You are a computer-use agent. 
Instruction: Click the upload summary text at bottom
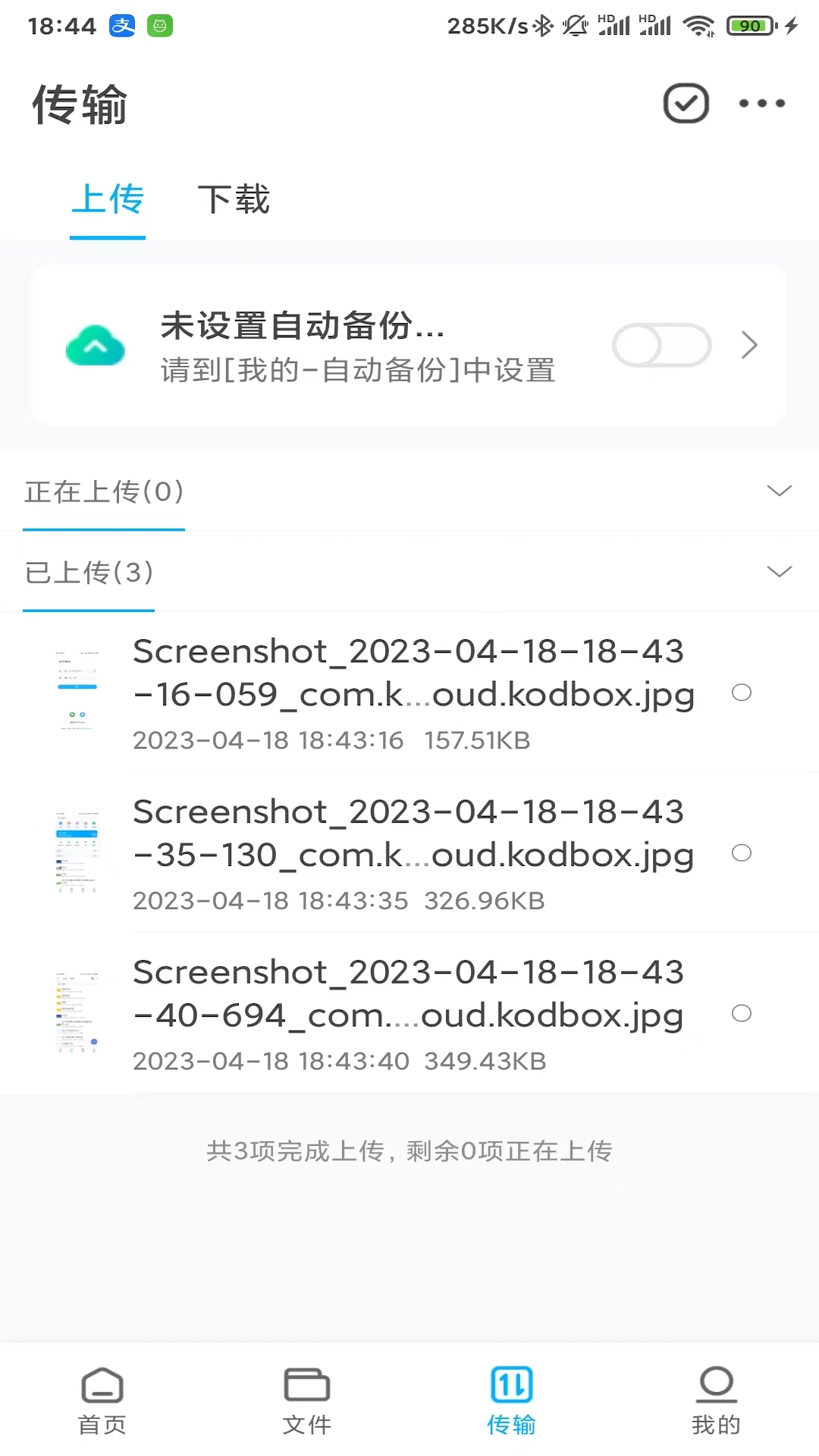tap(409, 1150)
